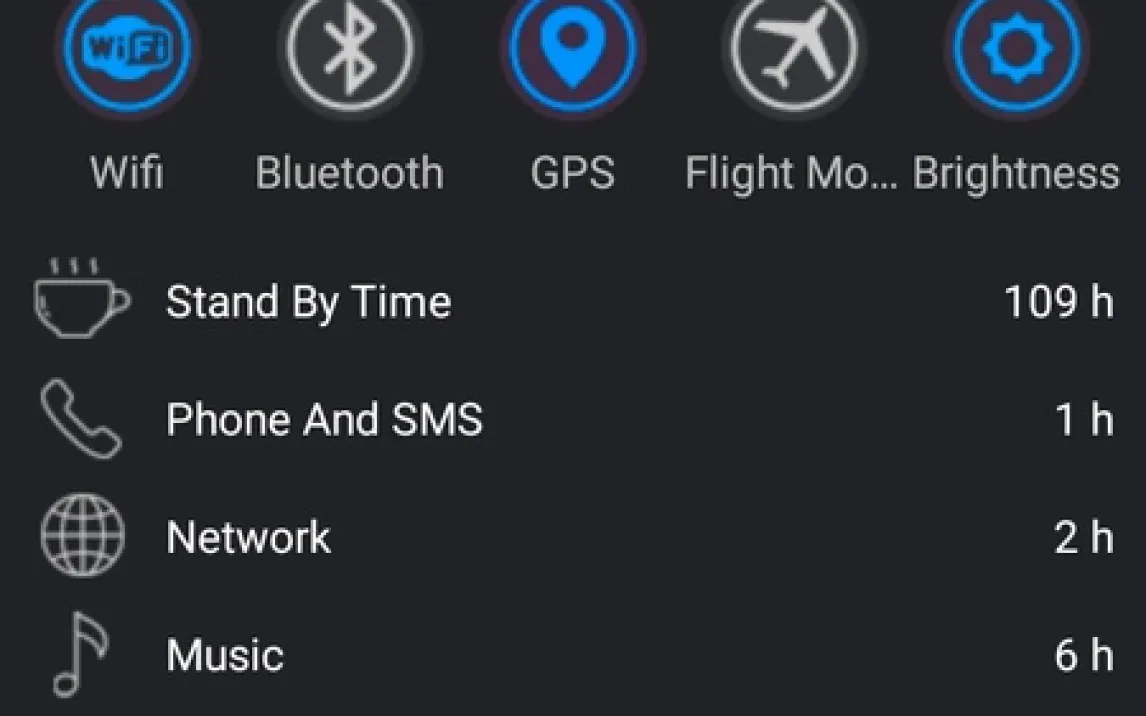Enable the Bluetooth toggle

tap(349, 47)
